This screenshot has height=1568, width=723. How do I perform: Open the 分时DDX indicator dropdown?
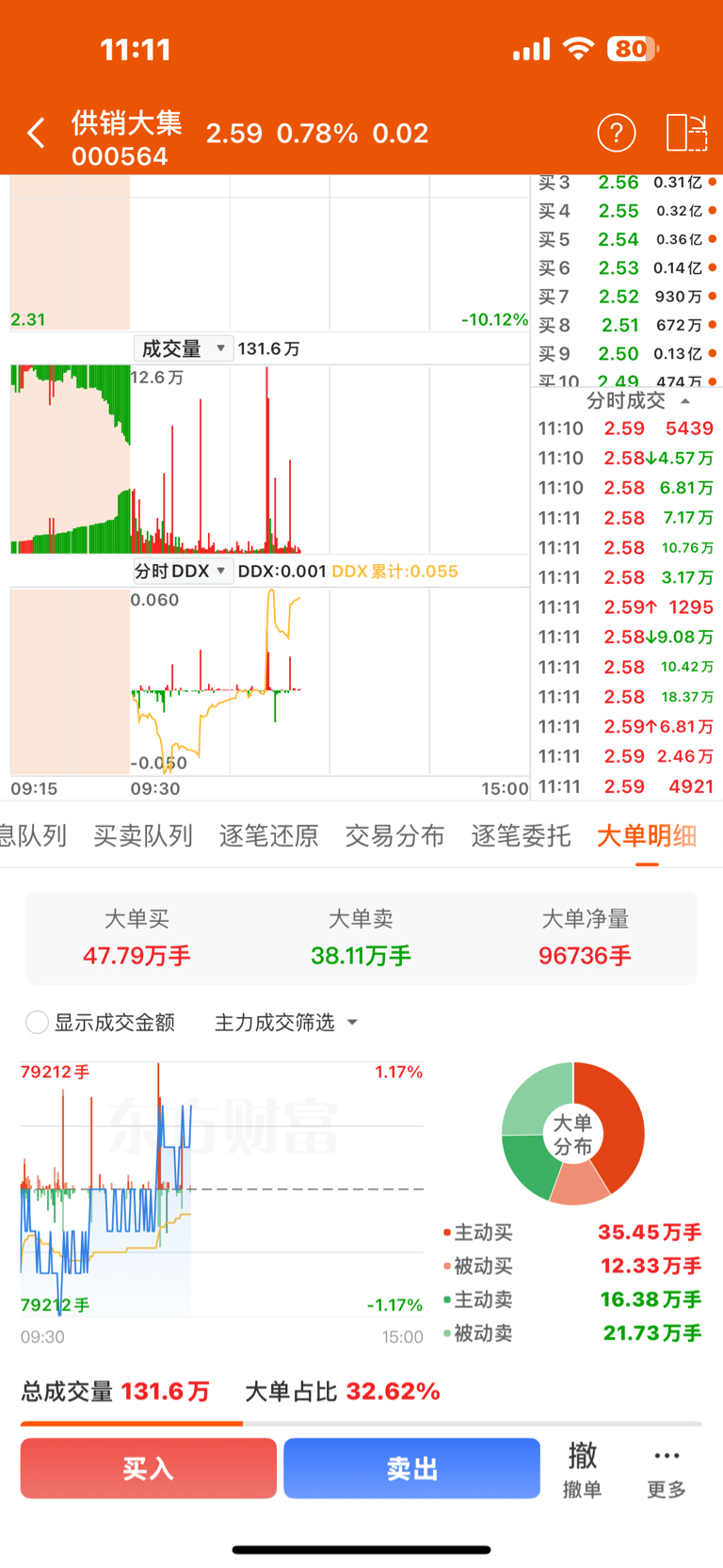coord(183,571)
